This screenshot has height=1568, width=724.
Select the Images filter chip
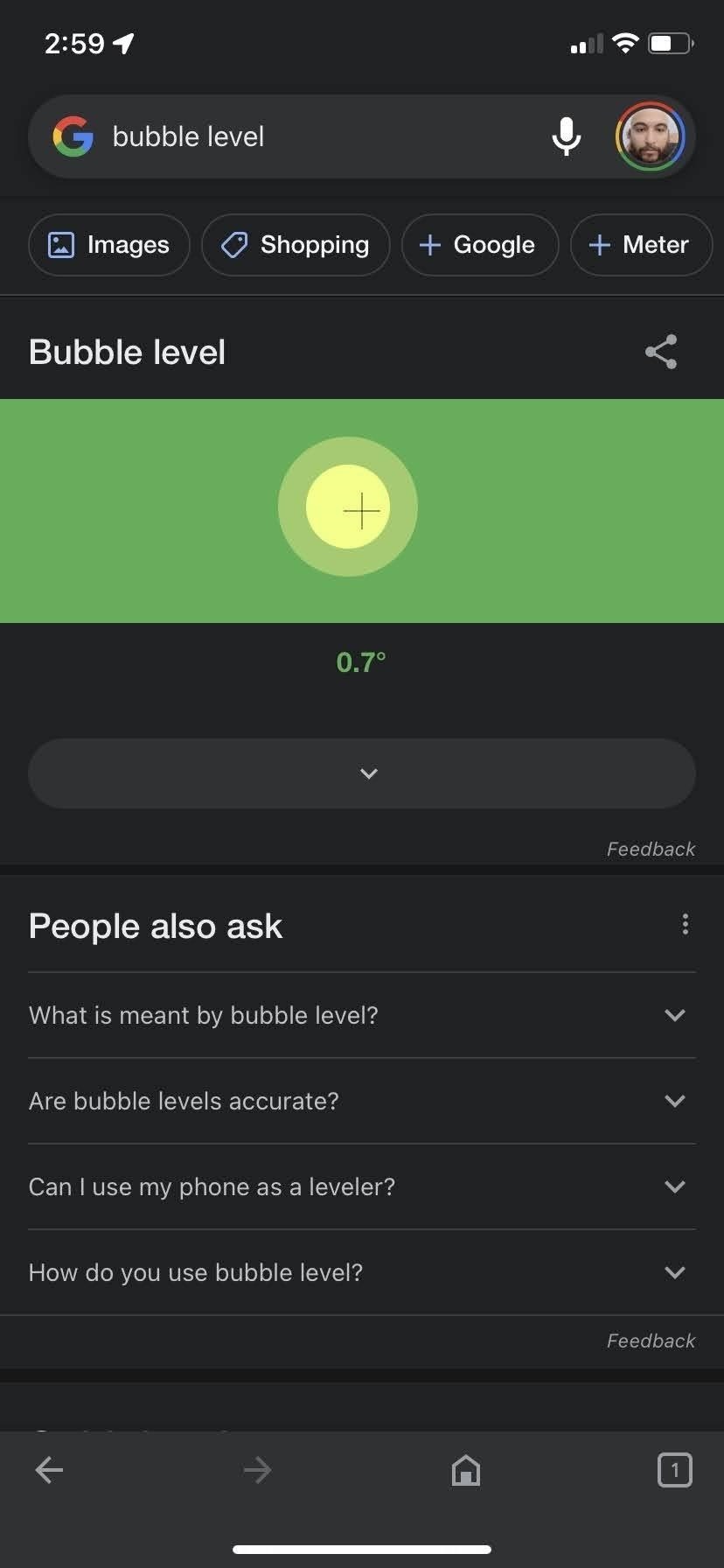(x=109, y=245)
